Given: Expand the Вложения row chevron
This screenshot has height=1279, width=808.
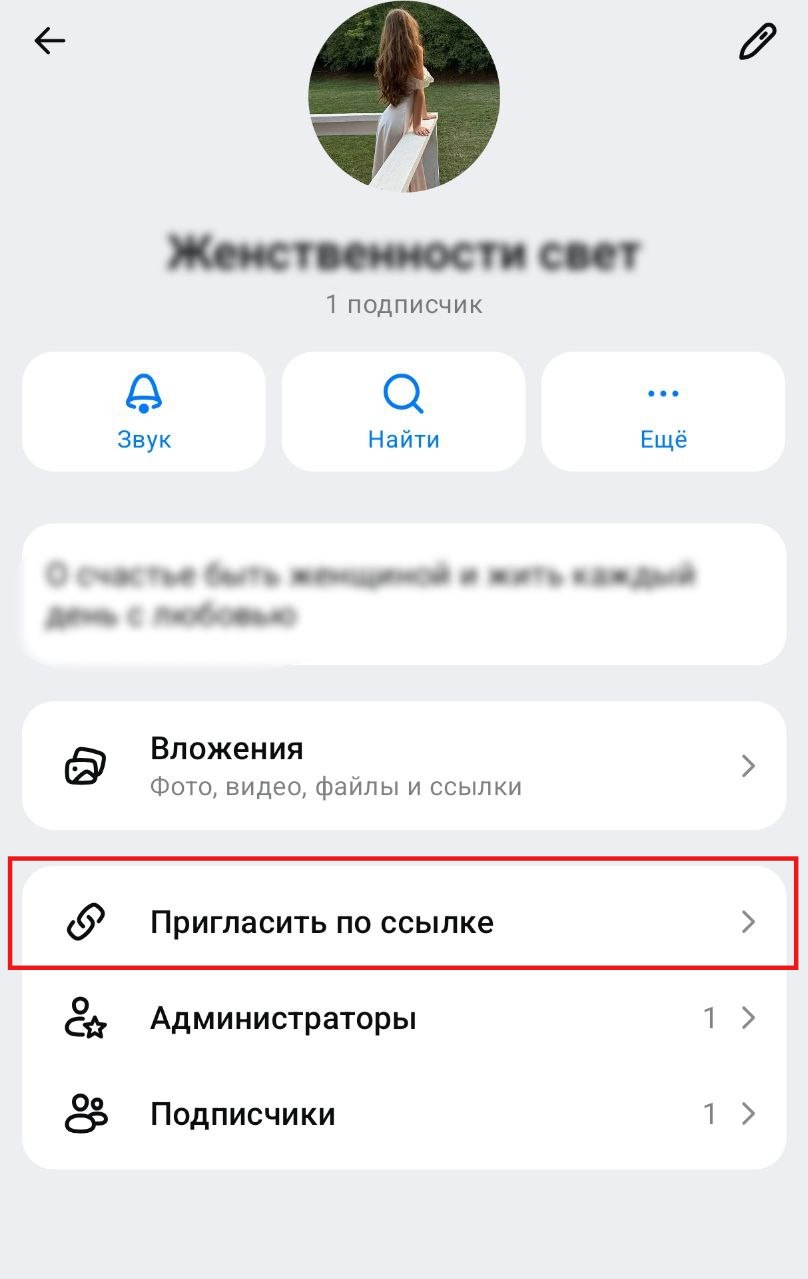Looking at the screenshot, I should [749, 765].
